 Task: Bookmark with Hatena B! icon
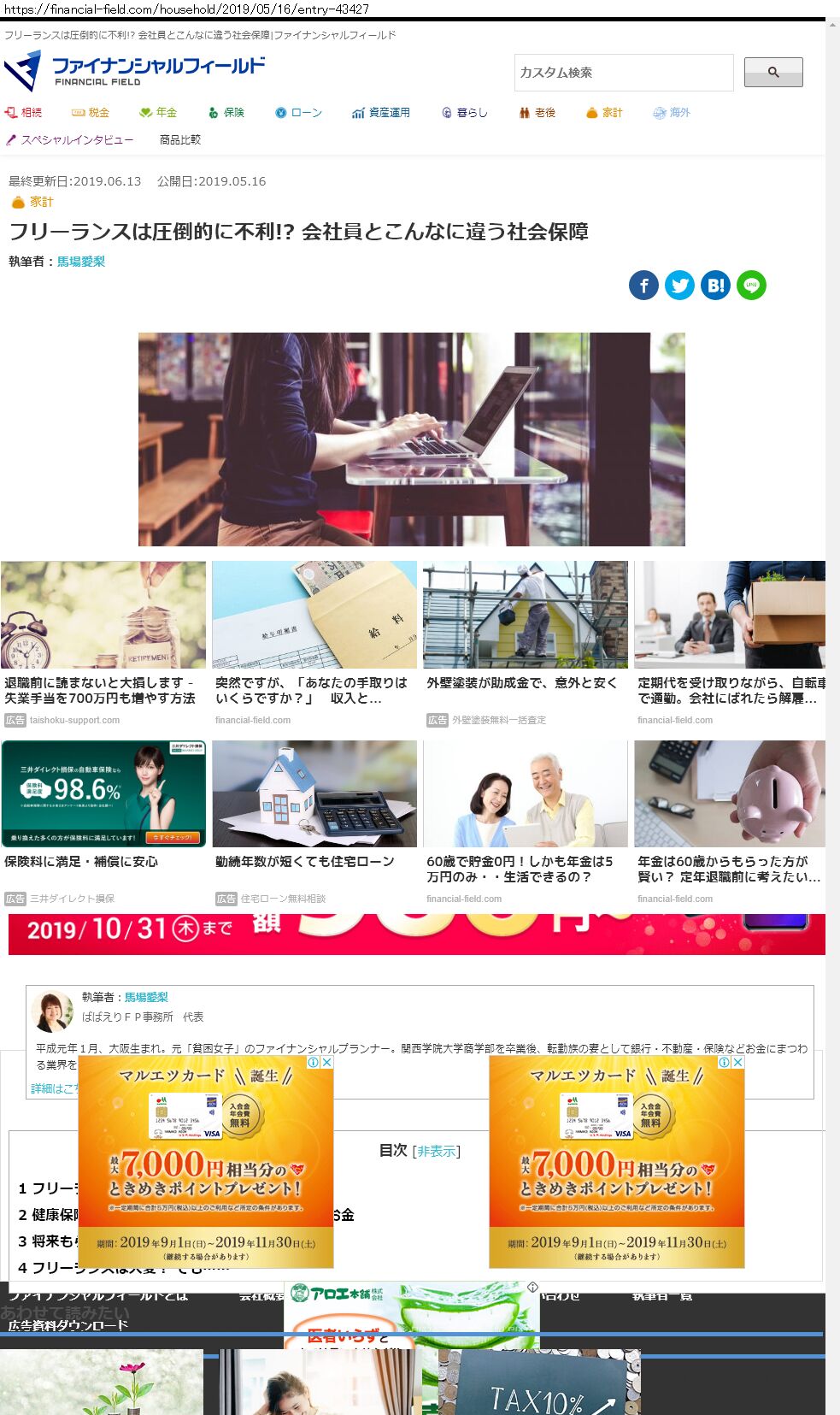[x=715, y=286]
